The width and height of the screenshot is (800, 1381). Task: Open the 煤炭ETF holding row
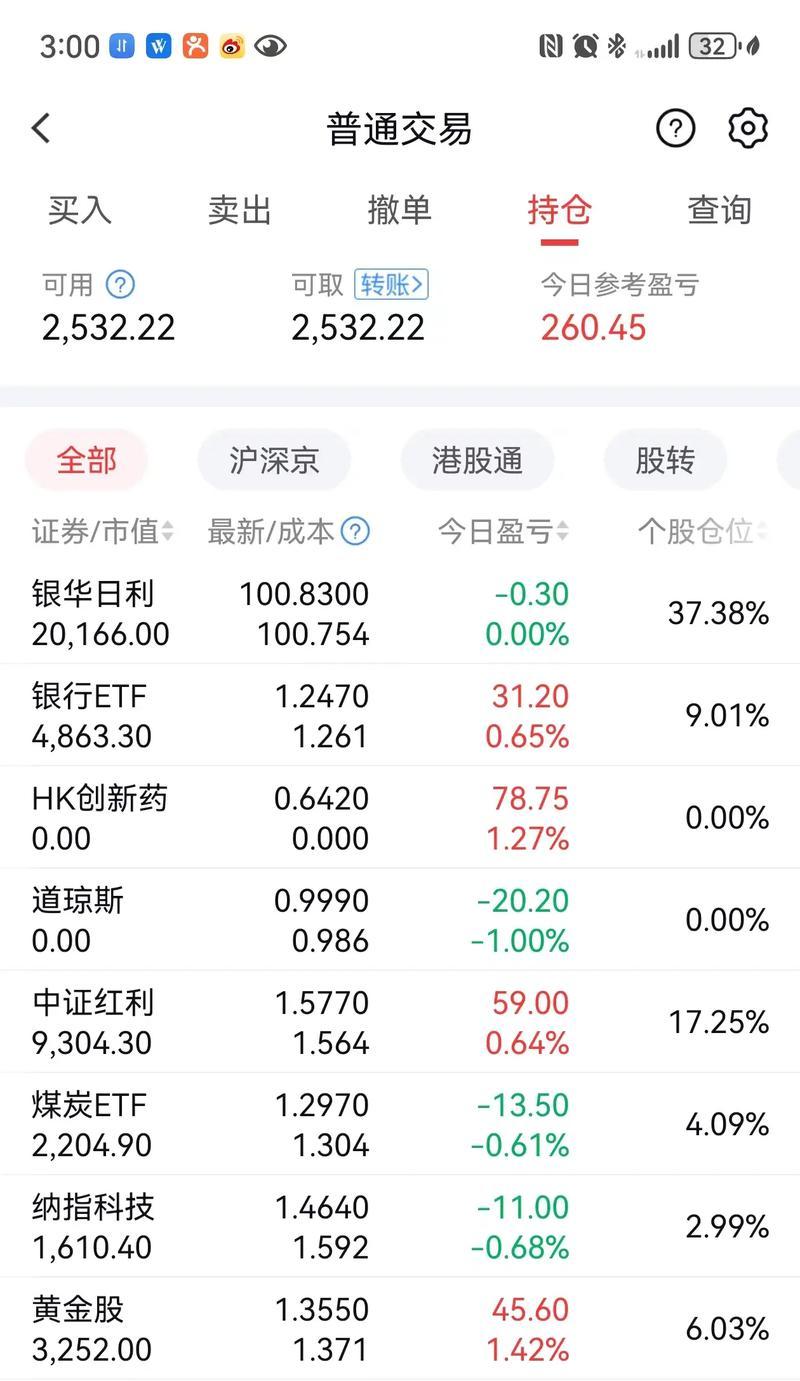click(x=400, y=1124)
